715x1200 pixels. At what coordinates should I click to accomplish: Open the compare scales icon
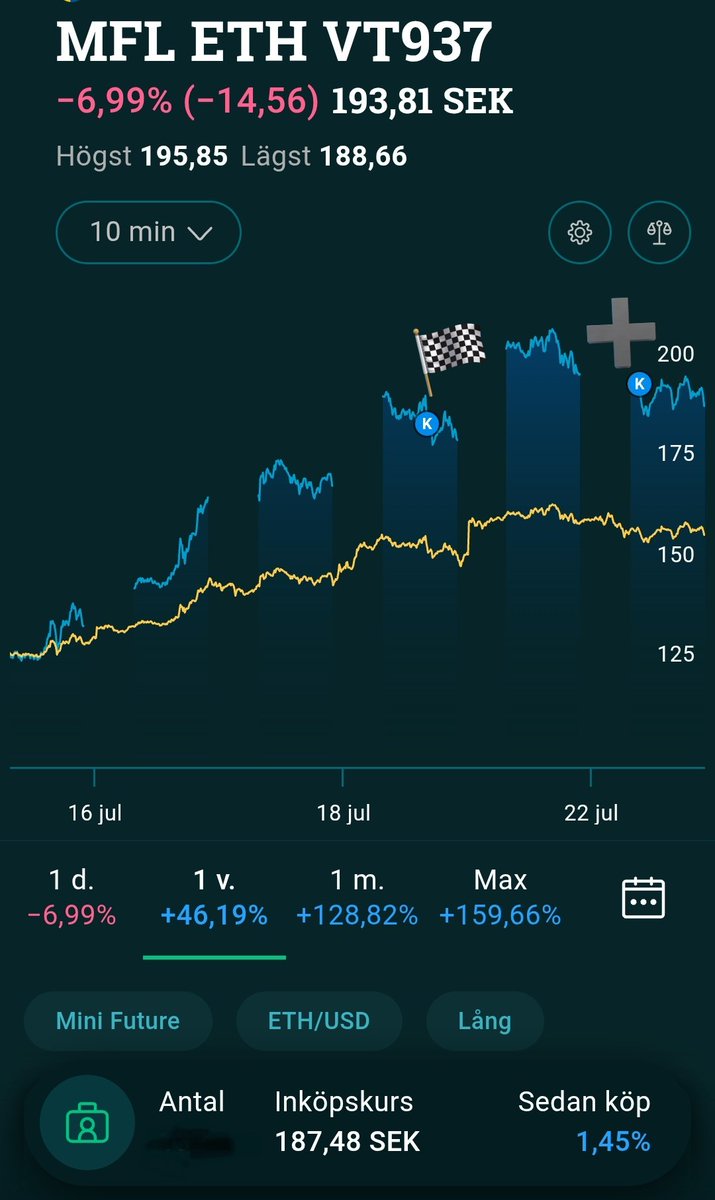pyautogui.click(x=659, y=233)
